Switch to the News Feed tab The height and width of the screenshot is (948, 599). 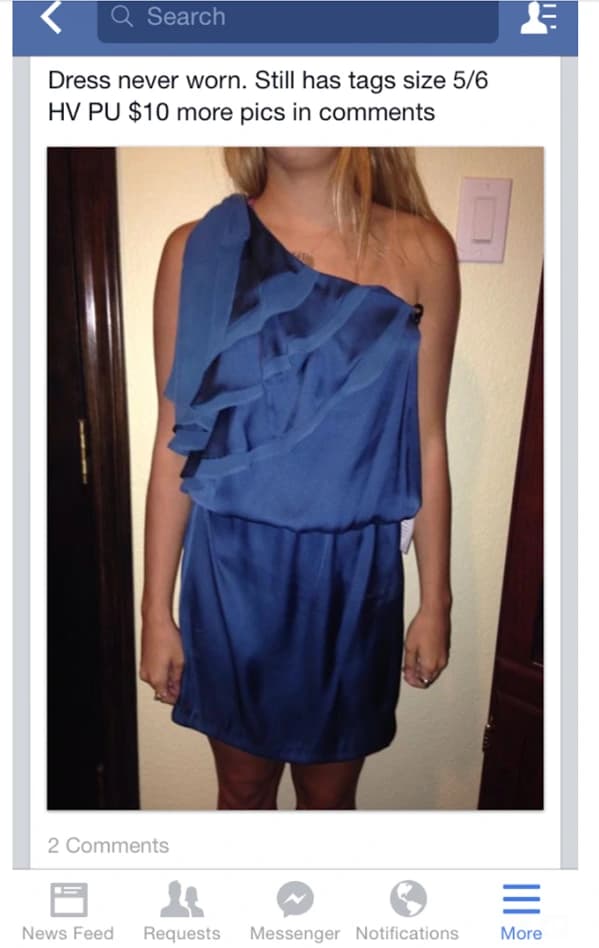(x=68, y=911)
